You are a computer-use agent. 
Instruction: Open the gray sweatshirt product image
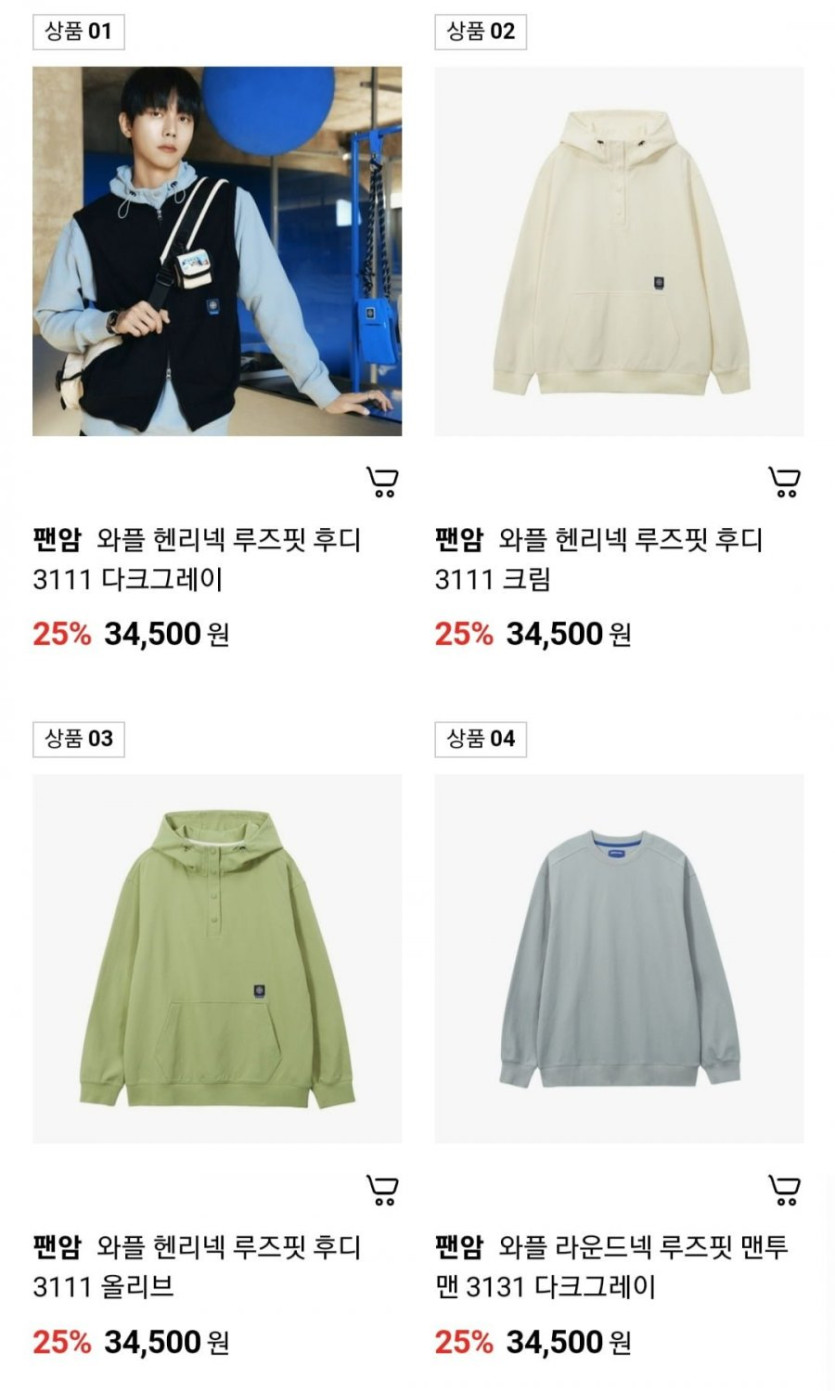pyautogui.click(x=619, y=958)
